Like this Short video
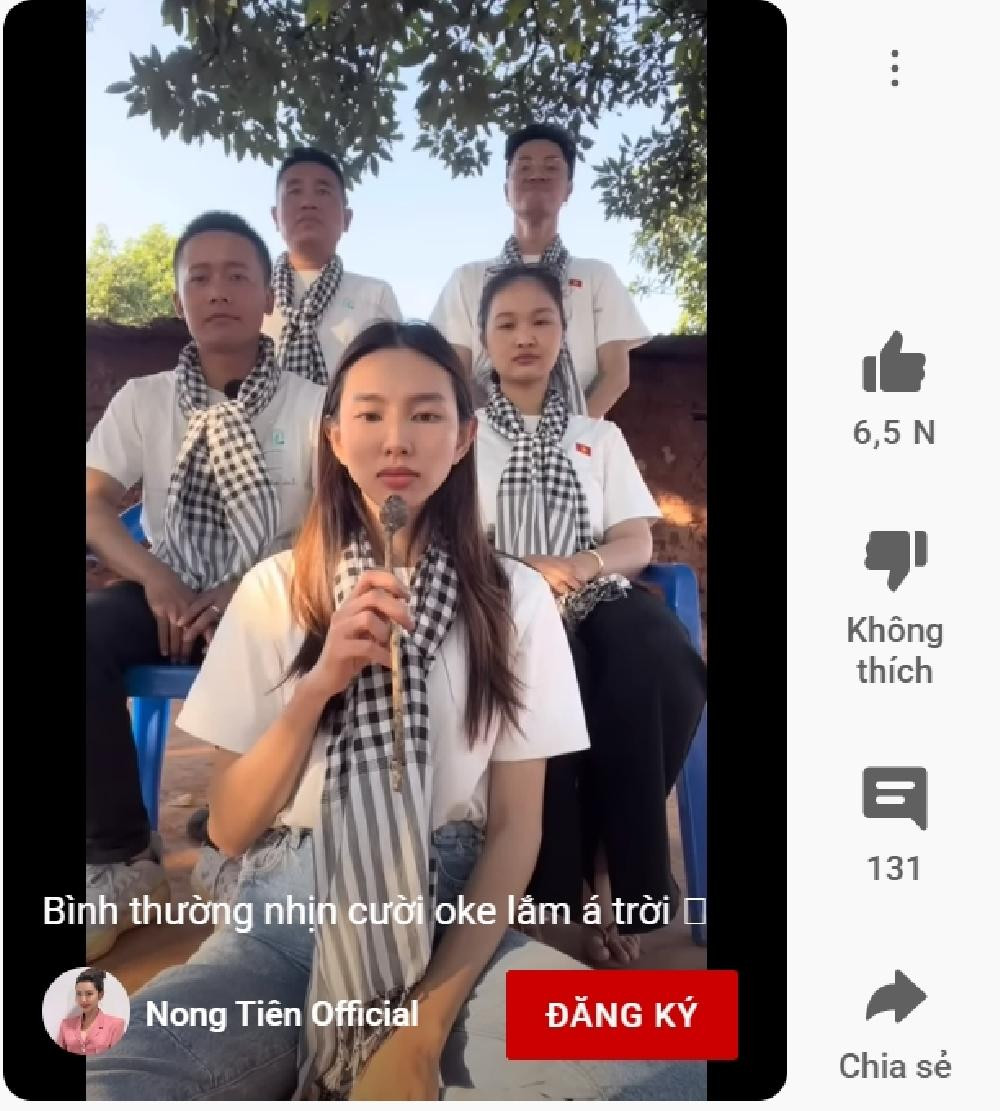 894,363
